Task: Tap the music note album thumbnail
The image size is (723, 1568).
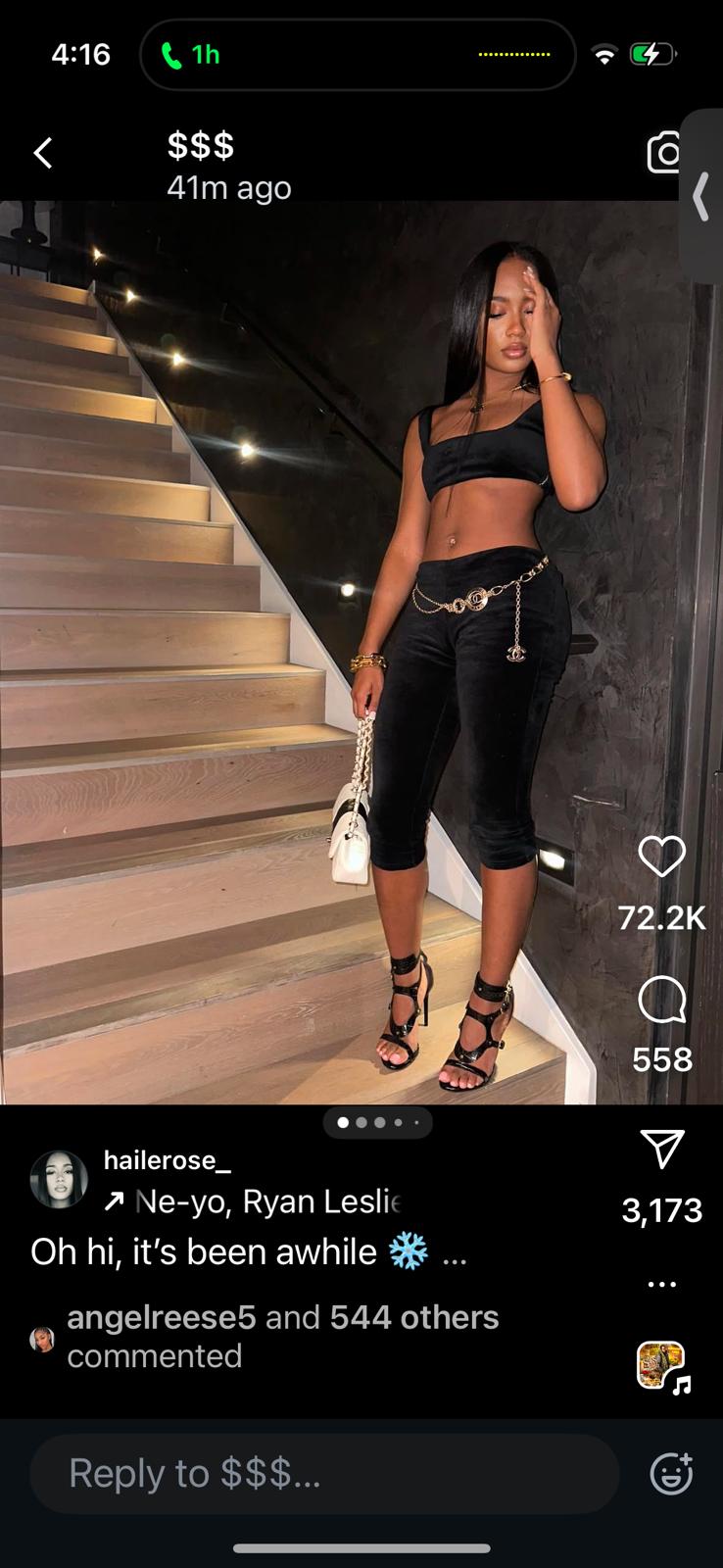Action: coord(660,1360)
